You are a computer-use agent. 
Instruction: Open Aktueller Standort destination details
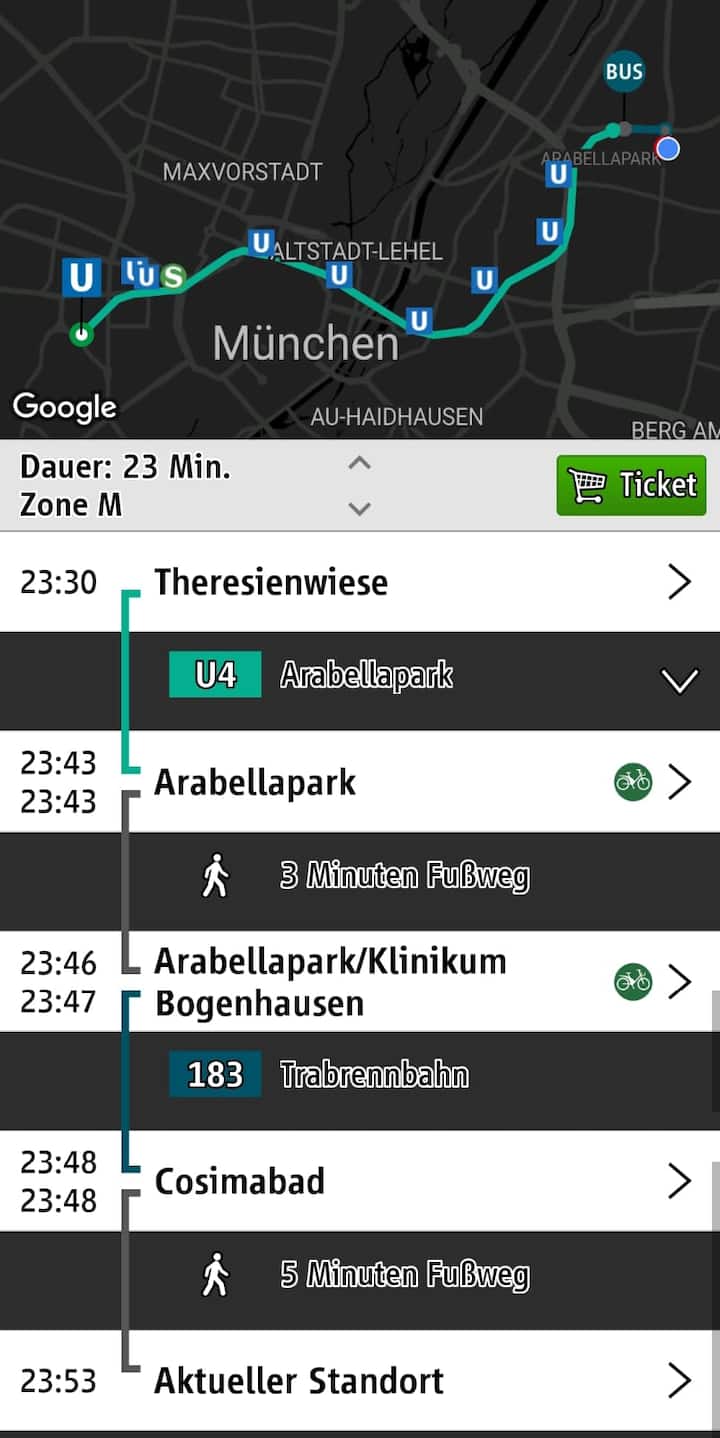[679, 1381]
